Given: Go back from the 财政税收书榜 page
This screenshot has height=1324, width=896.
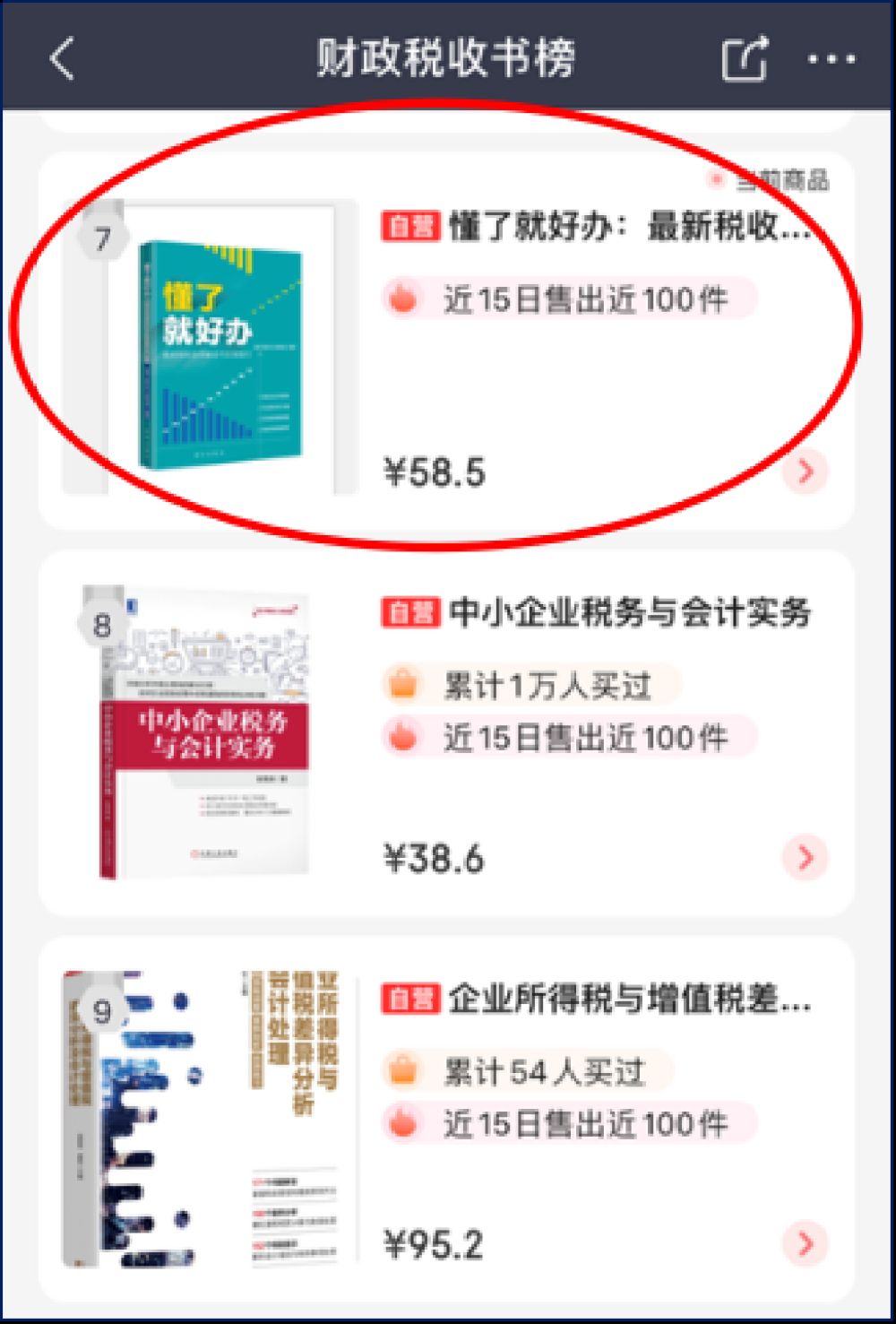Looking at the screenshot, I should tap(62, 59).
